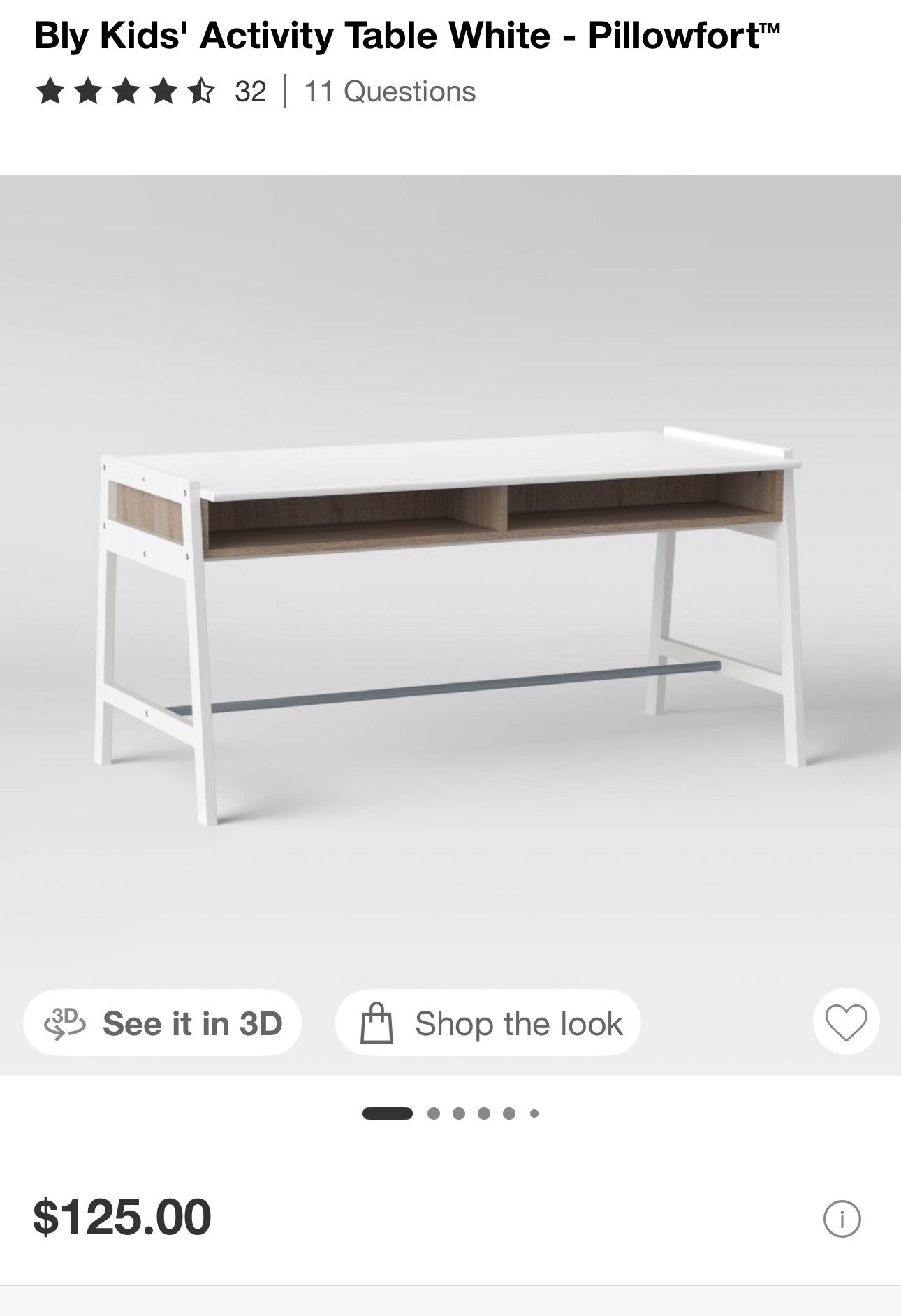Image resolution: width=901 pixels, height=1316 pixels.
Task: Click the first star in the rating row
Action: click(x=49, y=91)
